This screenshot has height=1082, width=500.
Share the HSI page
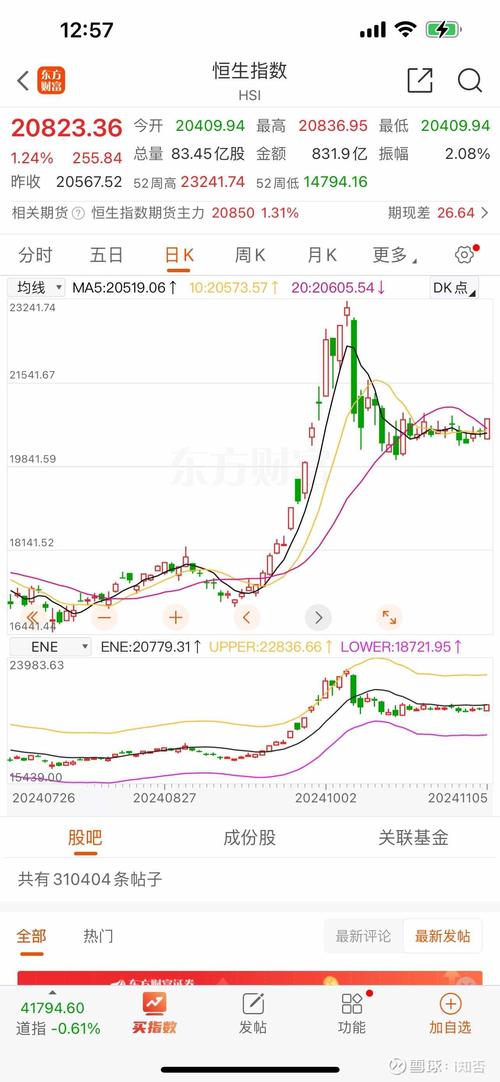pos(419,81)
